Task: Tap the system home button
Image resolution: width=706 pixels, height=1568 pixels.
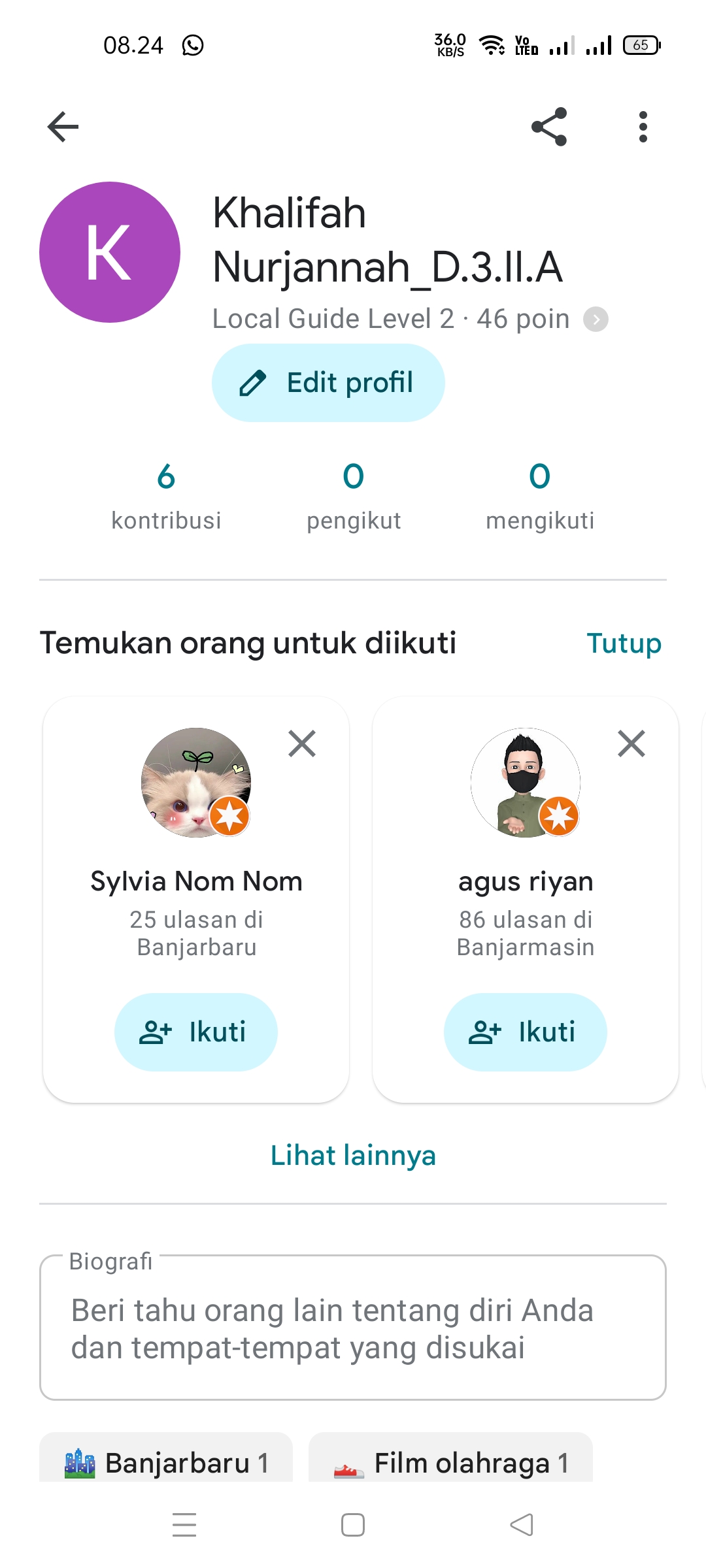Action: pyautogui.click(x=353, y=1525)
